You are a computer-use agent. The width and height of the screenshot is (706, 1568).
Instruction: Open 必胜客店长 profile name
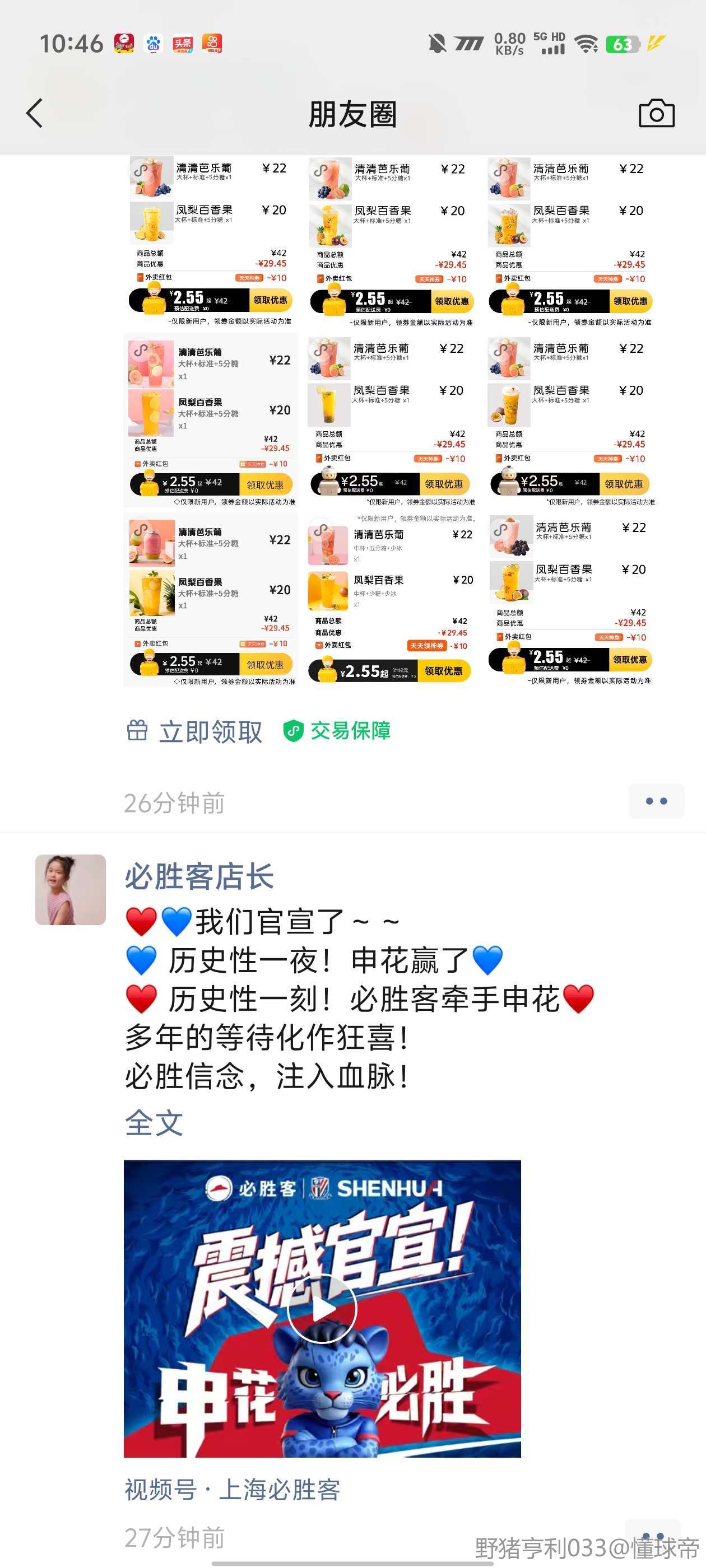[199, 876]
